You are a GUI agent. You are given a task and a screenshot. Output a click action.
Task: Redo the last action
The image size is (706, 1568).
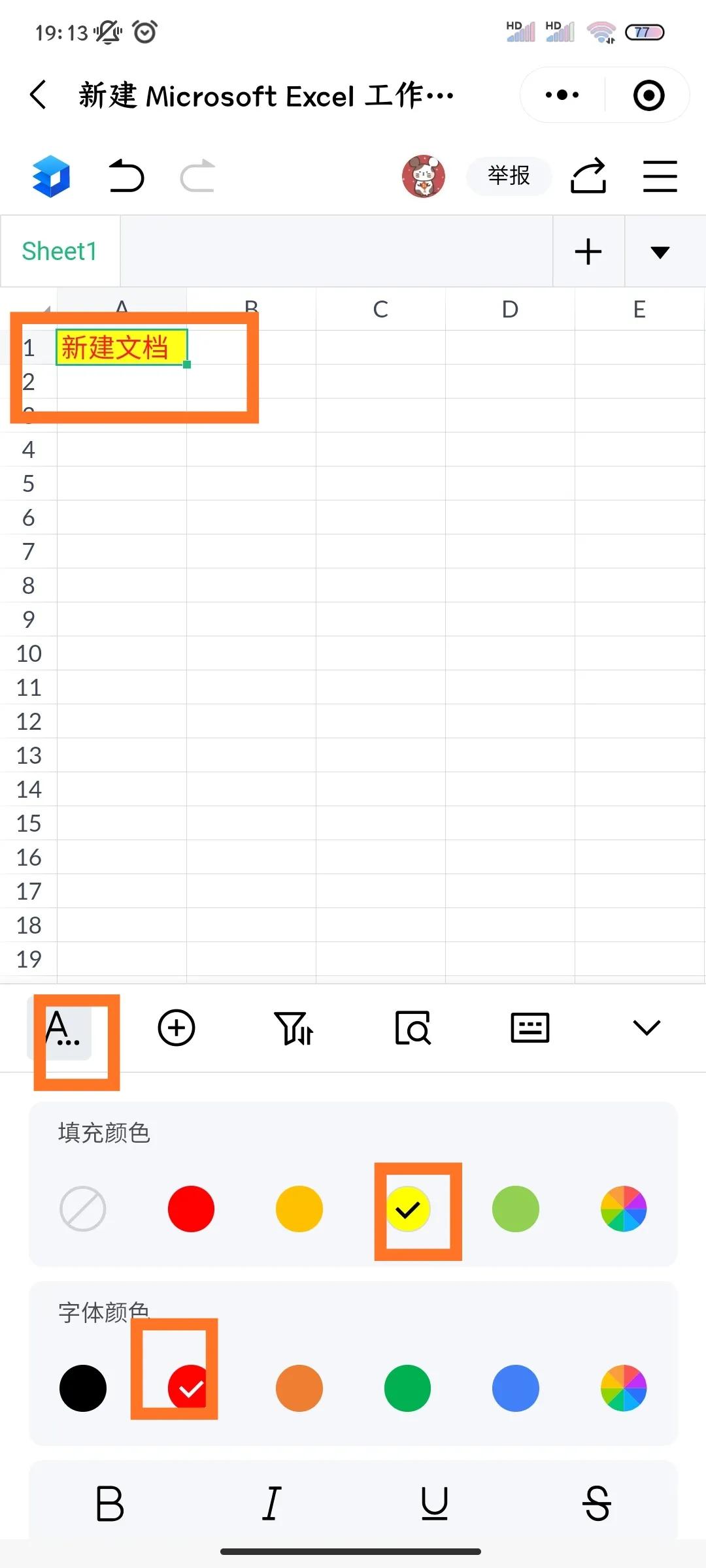196,176
